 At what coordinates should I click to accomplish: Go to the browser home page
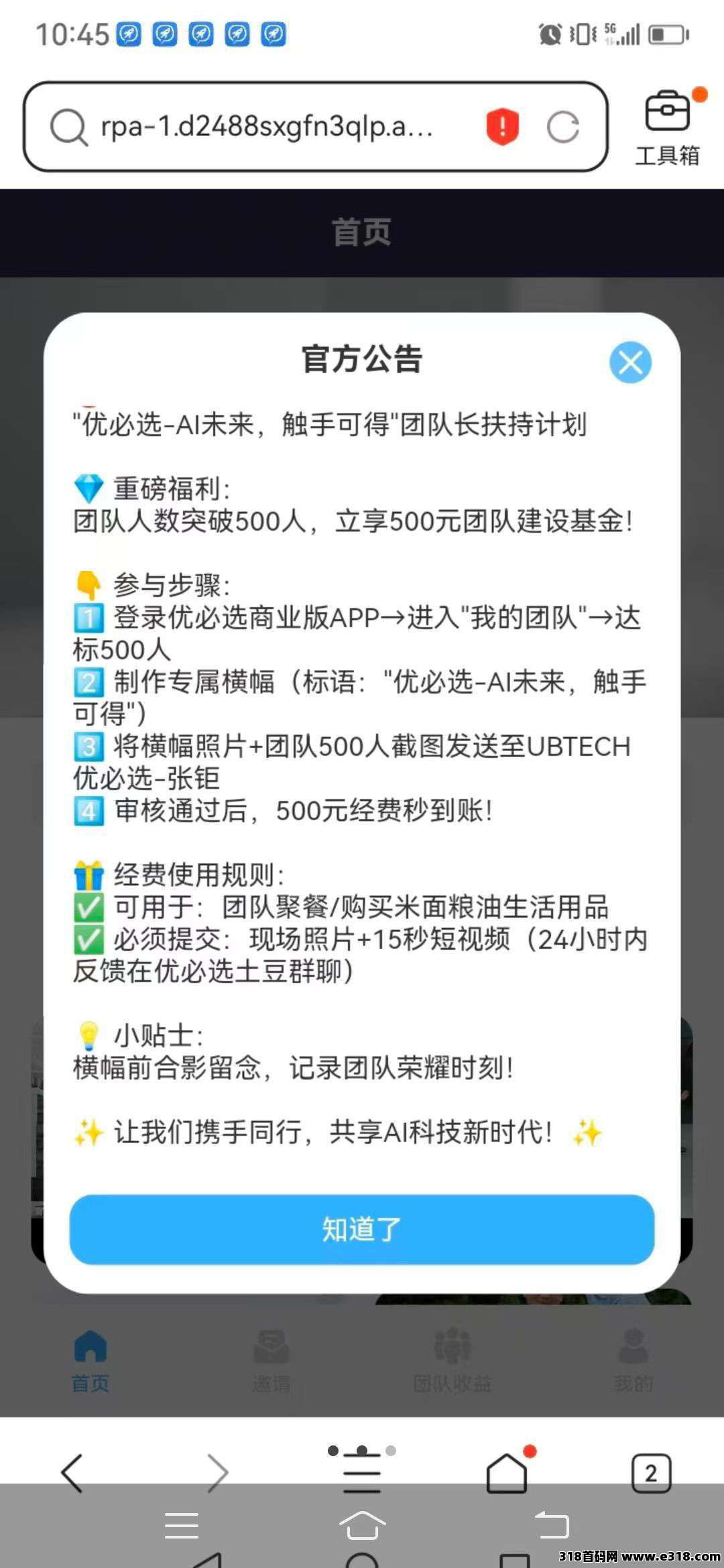point(507,1474)
